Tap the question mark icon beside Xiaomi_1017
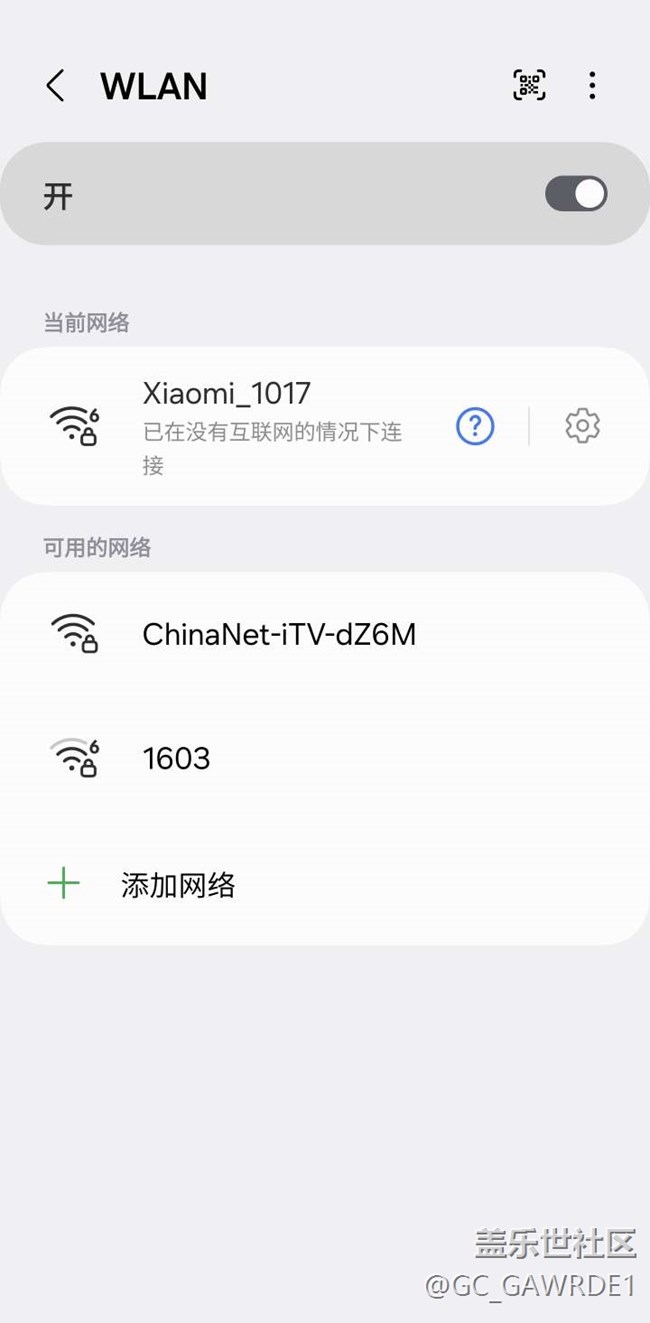650x1323 pixels. point(475,426)
